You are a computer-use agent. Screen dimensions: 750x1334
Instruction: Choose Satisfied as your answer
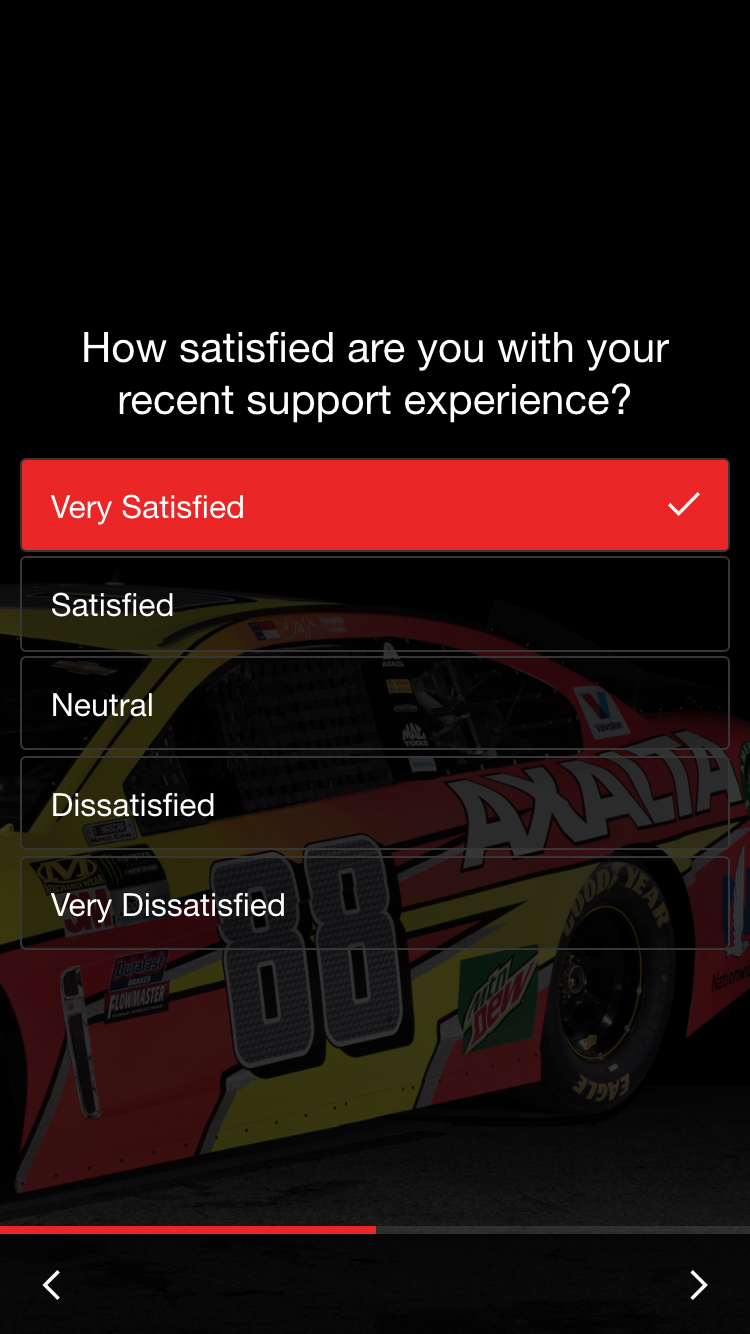coord(374,604)
